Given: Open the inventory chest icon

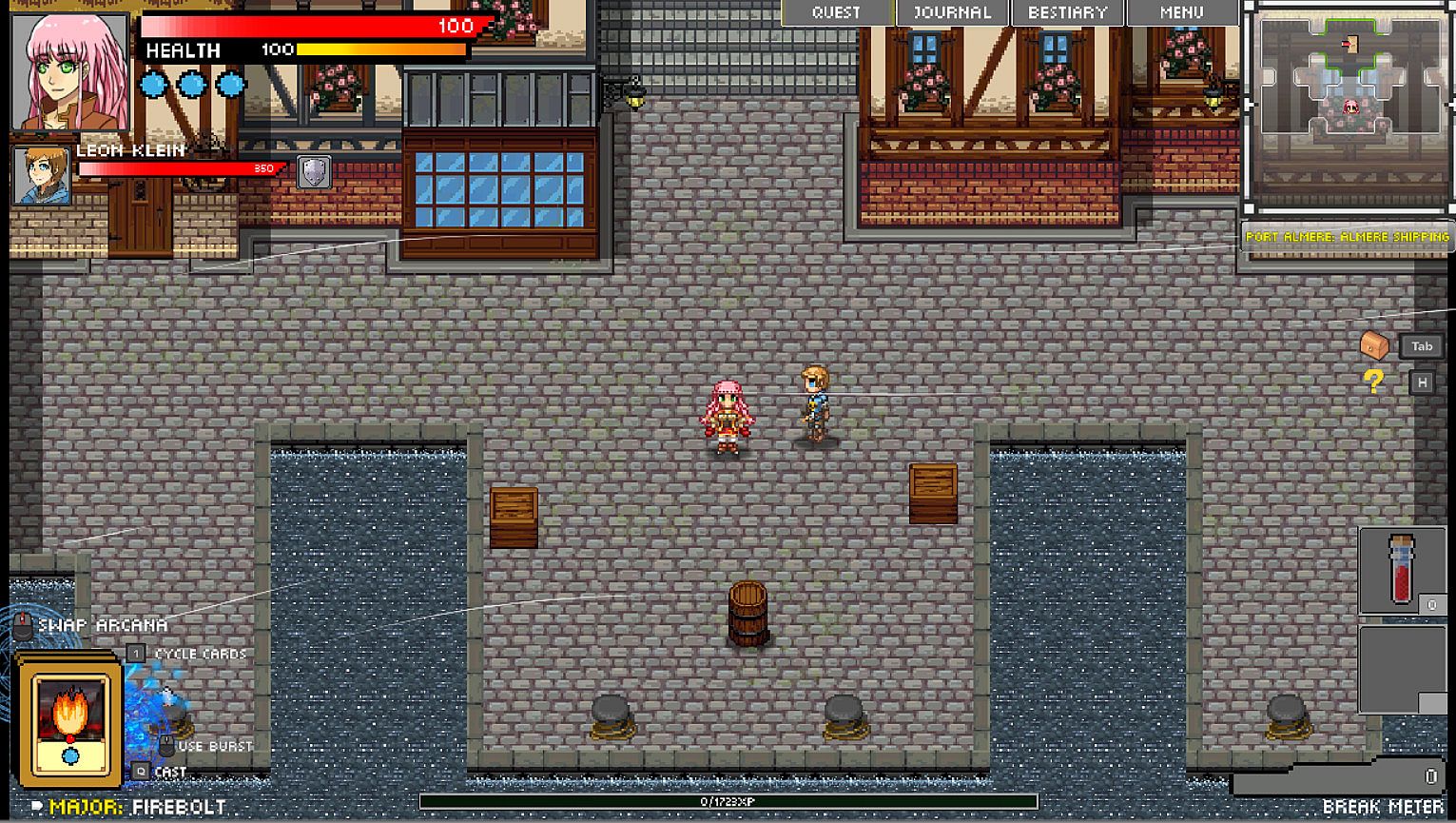Looking at the screenshot, I should 1374,345.
